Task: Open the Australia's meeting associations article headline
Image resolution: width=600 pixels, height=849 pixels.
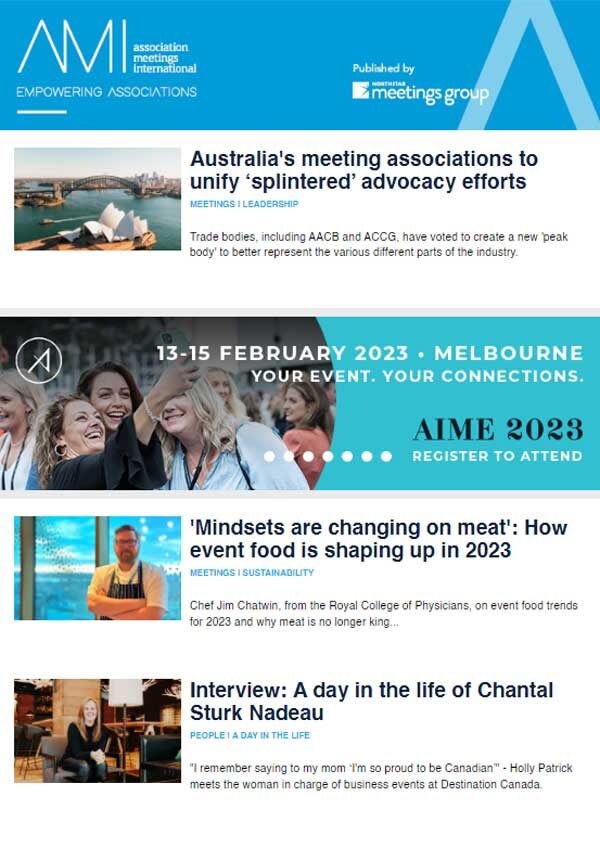Action: [363, 170]
